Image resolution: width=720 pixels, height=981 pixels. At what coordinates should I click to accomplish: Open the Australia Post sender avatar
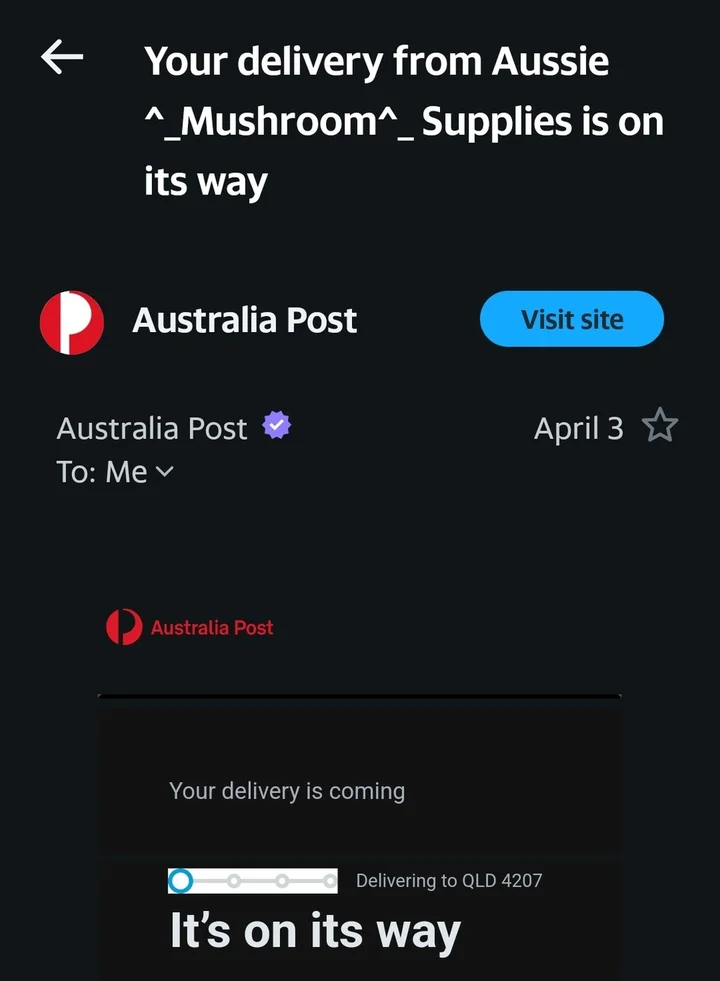72,322
